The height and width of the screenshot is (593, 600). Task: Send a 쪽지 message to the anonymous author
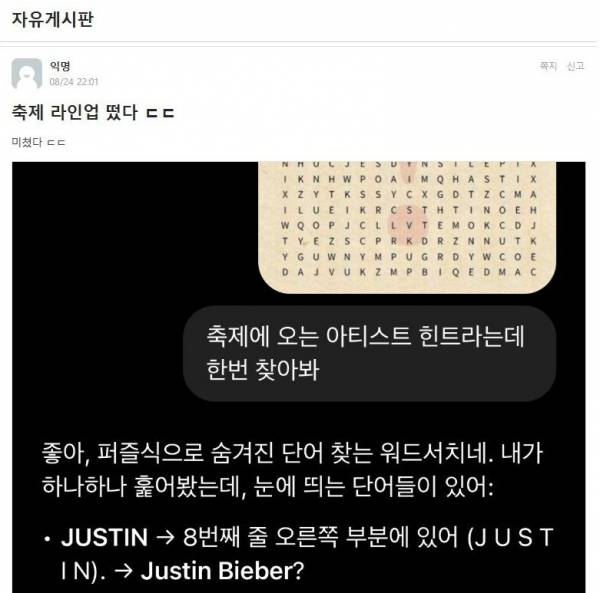click(x=547, y=66)
